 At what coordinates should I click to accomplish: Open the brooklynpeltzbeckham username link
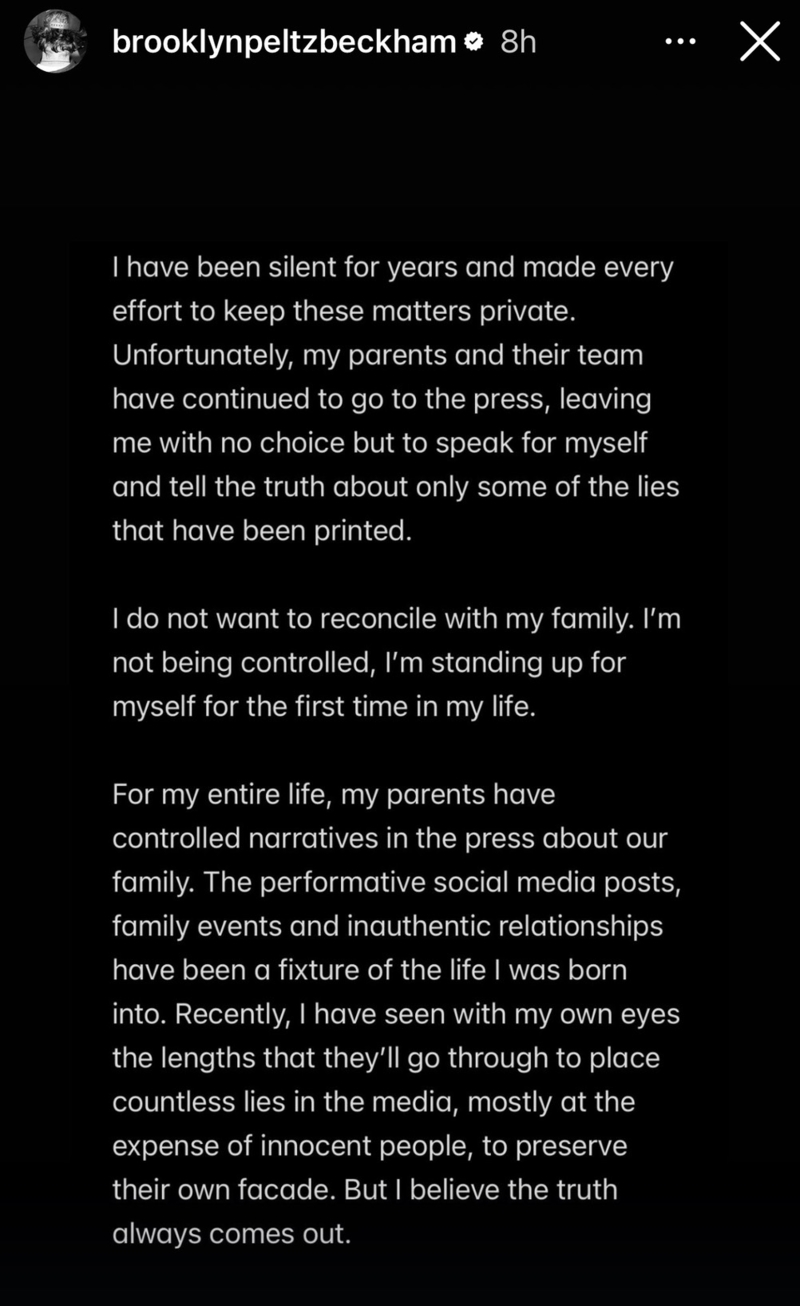tap(284, 41)
